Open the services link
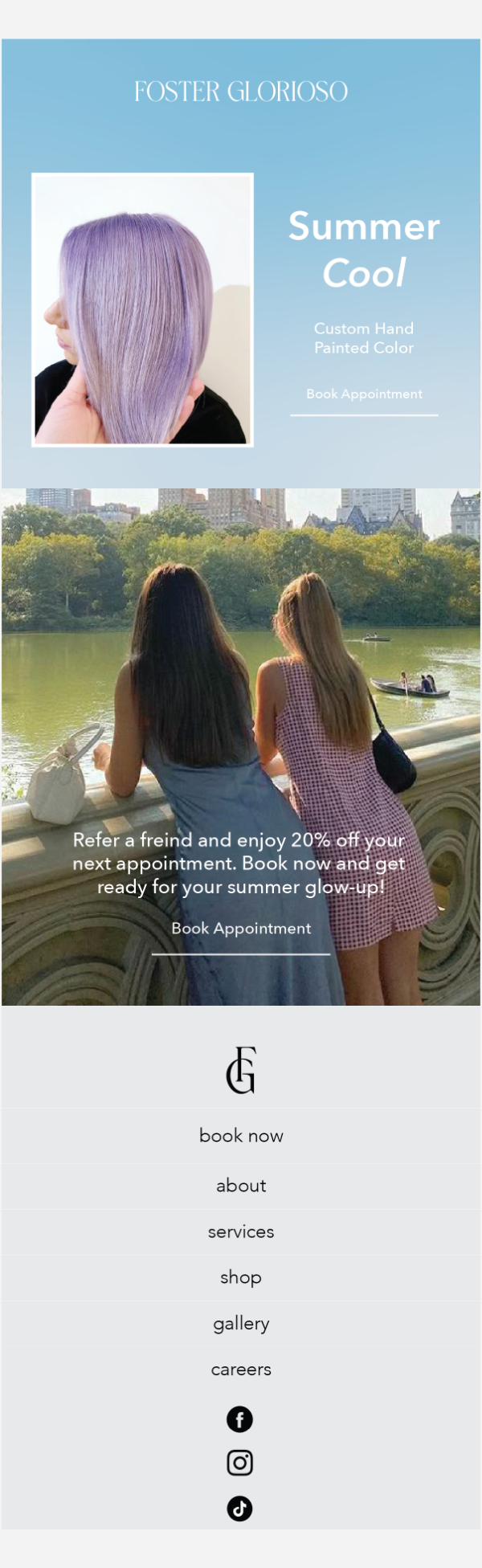This screenshot has width=482, height=1568. pos(241,1231)
